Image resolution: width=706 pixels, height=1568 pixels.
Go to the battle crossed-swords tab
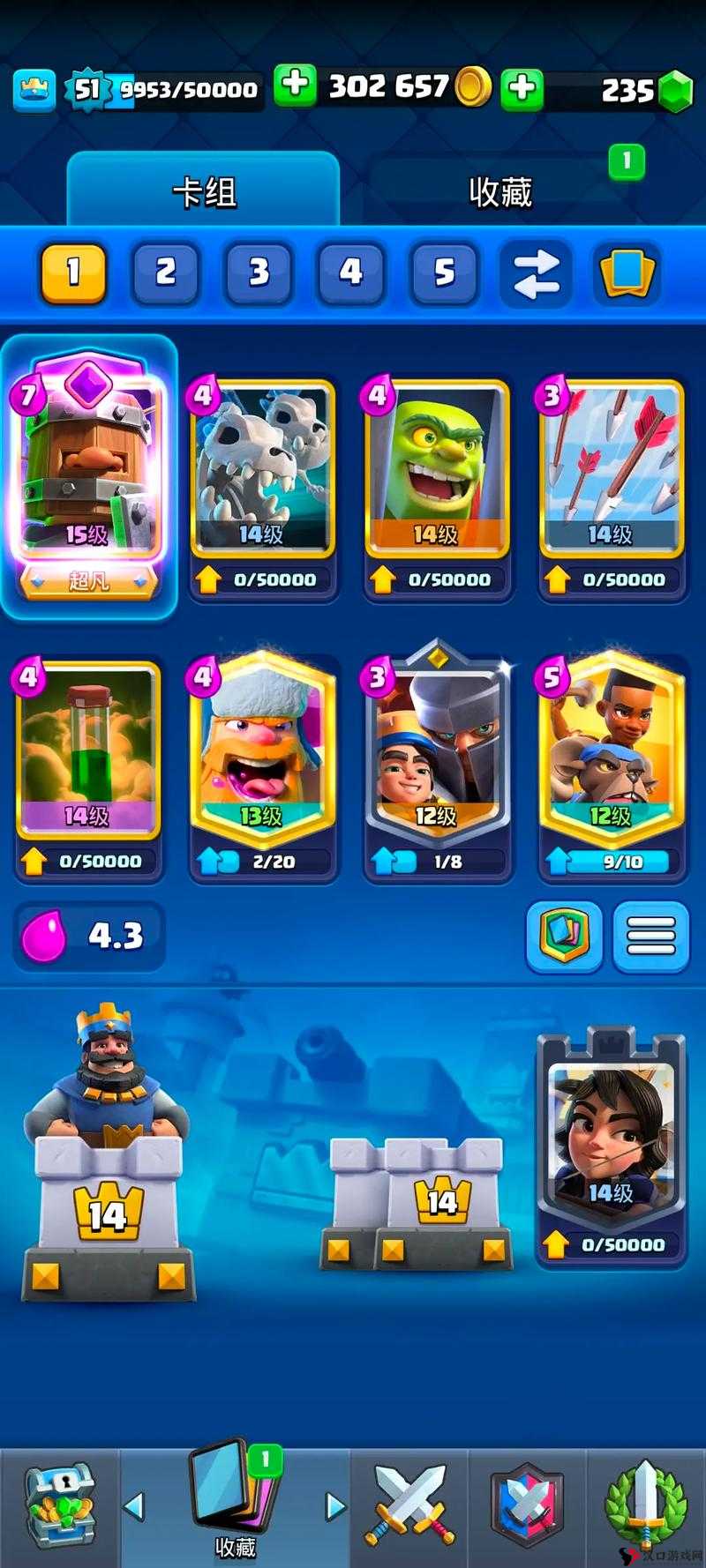pyautogui.click(x=410, y=1504)
